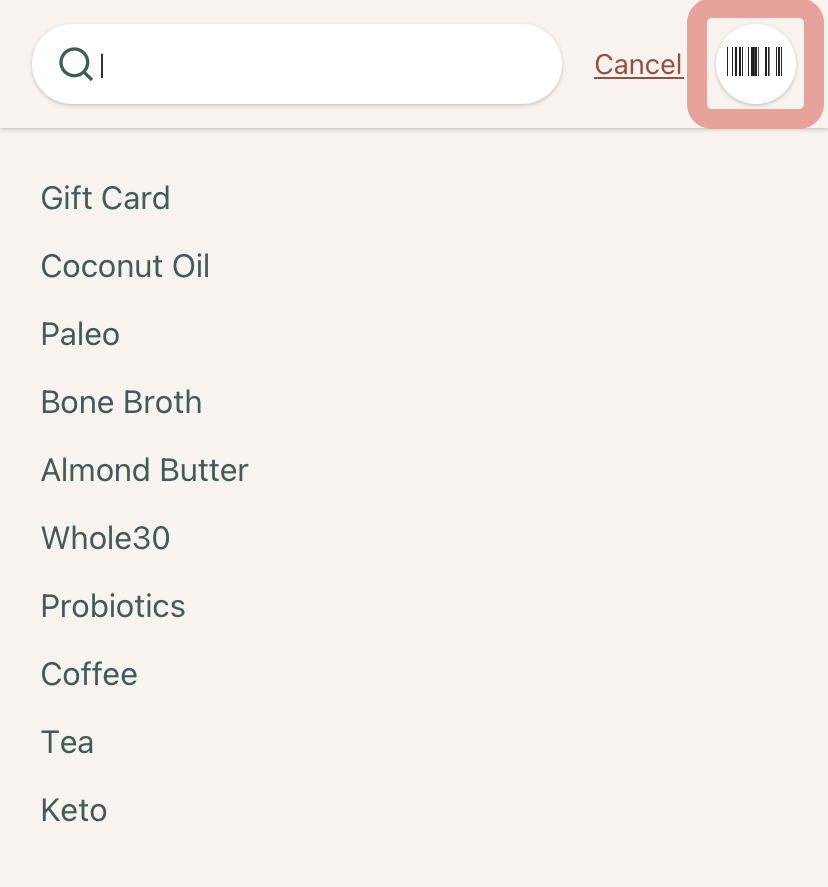
Task: Choose Tea from the suggestion list
Action: (67, 742)
